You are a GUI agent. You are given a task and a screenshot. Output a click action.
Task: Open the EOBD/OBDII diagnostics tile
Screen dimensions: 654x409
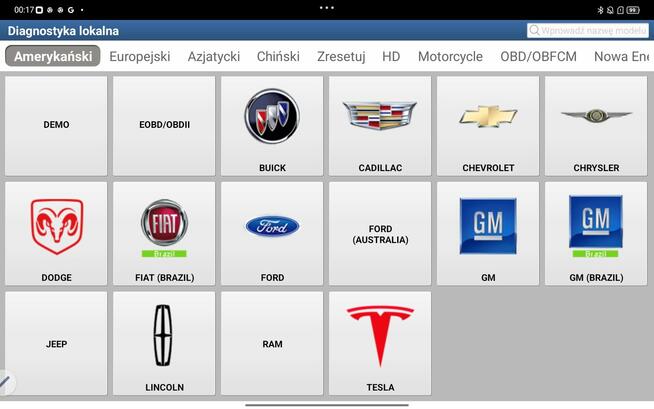click(164, 126)
